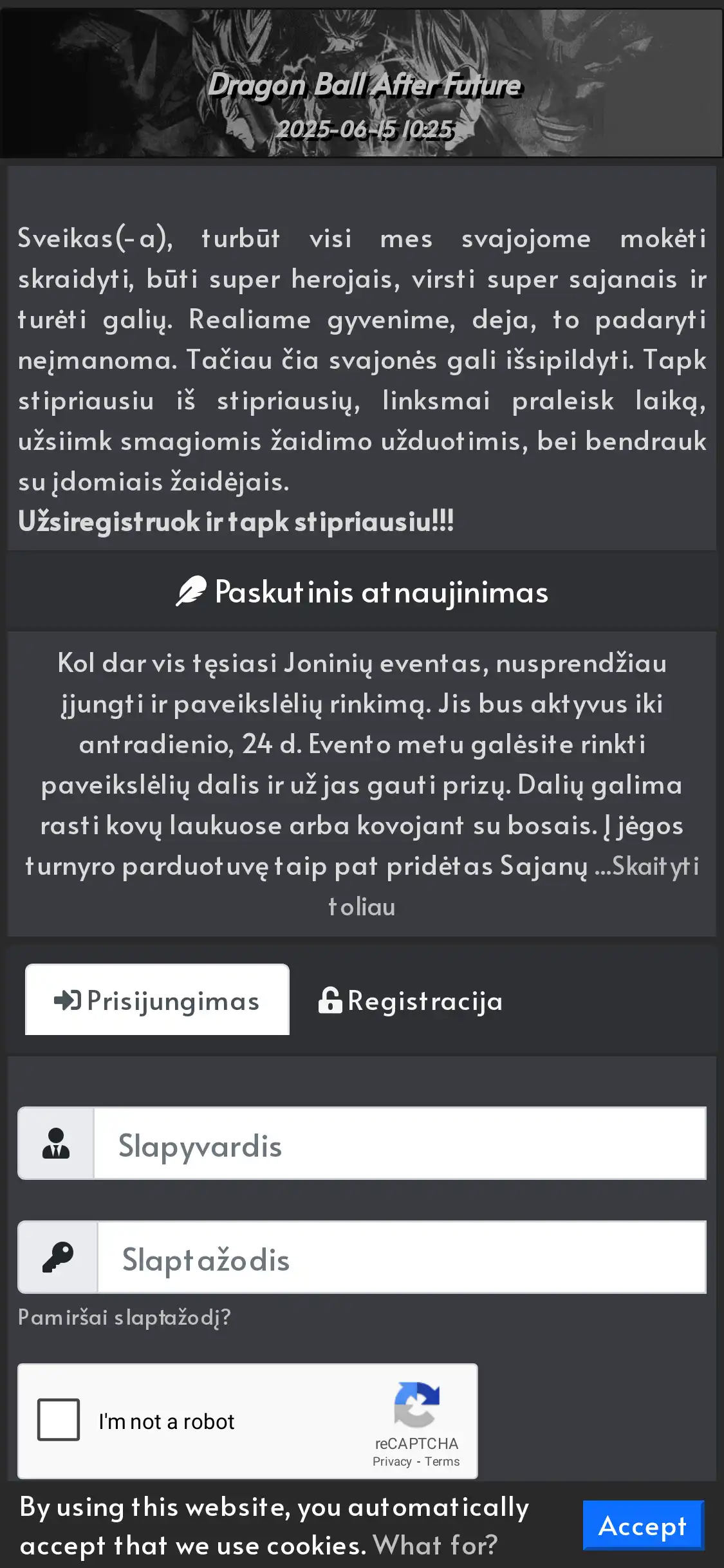Check the I'm not a robot box

coord(59,1420)
